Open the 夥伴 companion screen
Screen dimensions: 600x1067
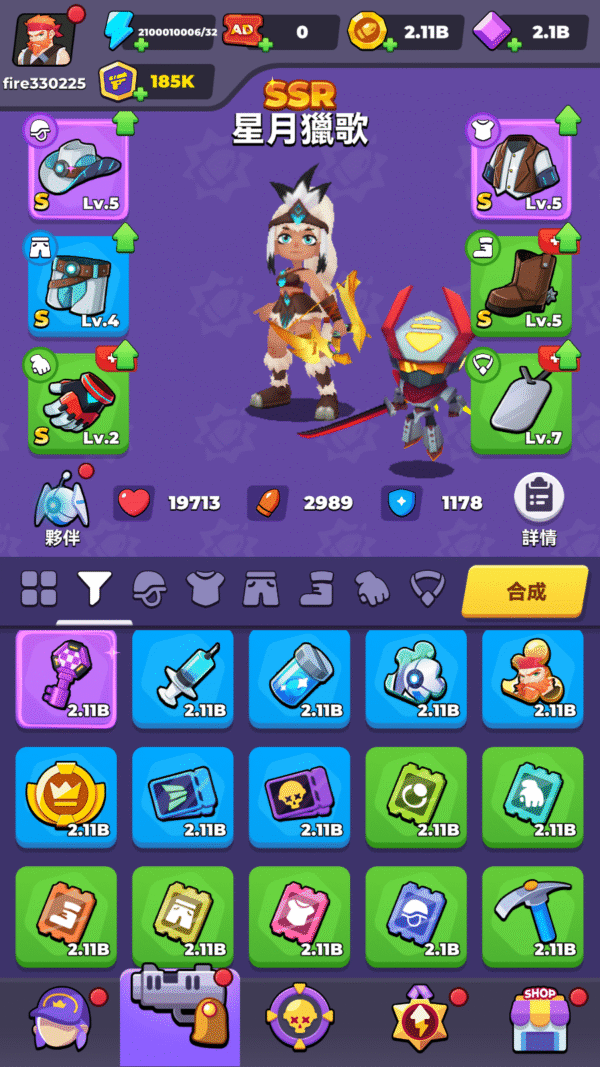pos(62,507)
